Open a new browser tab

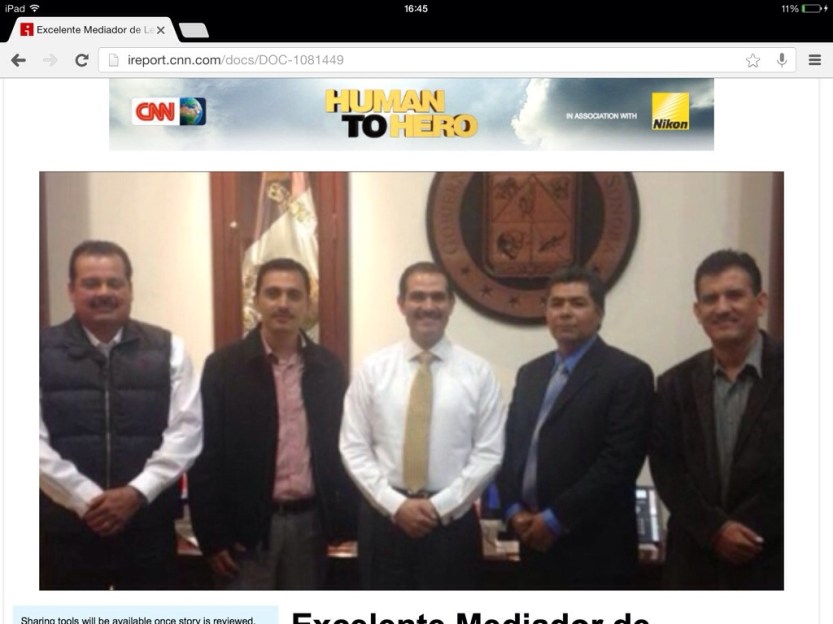193,30
